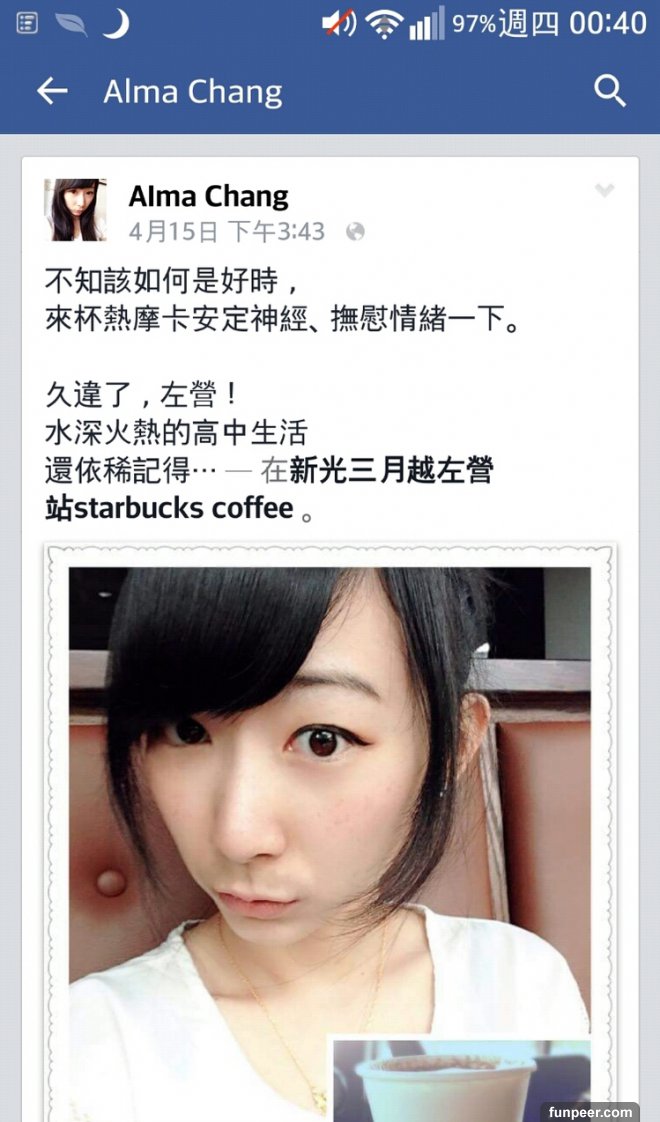This screenshot has height=1122, width=660.
Task: Open the Alma Chang author name link
Action: tap(208, 196)
